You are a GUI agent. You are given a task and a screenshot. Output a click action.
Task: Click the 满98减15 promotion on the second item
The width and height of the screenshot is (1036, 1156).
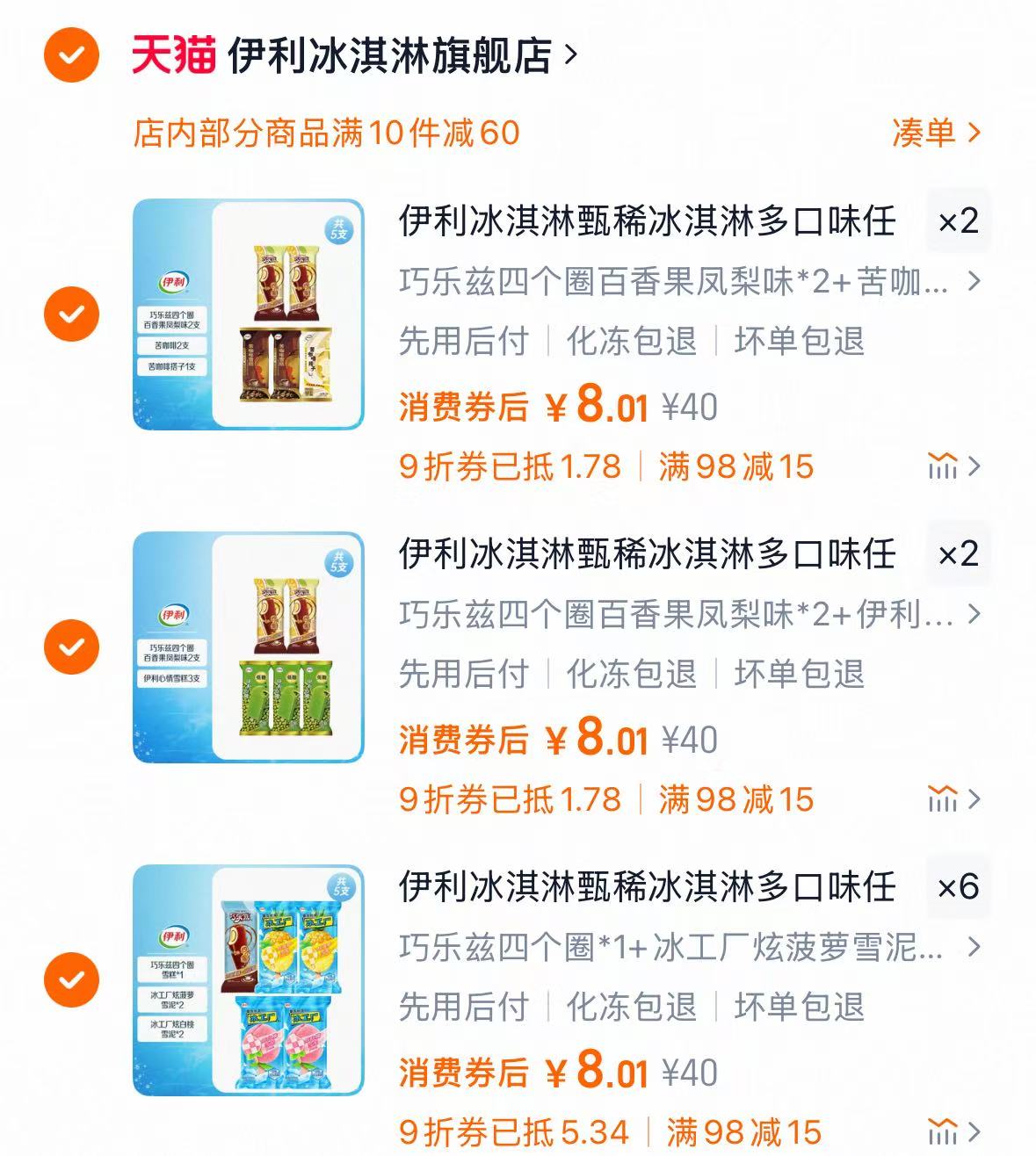732,800
